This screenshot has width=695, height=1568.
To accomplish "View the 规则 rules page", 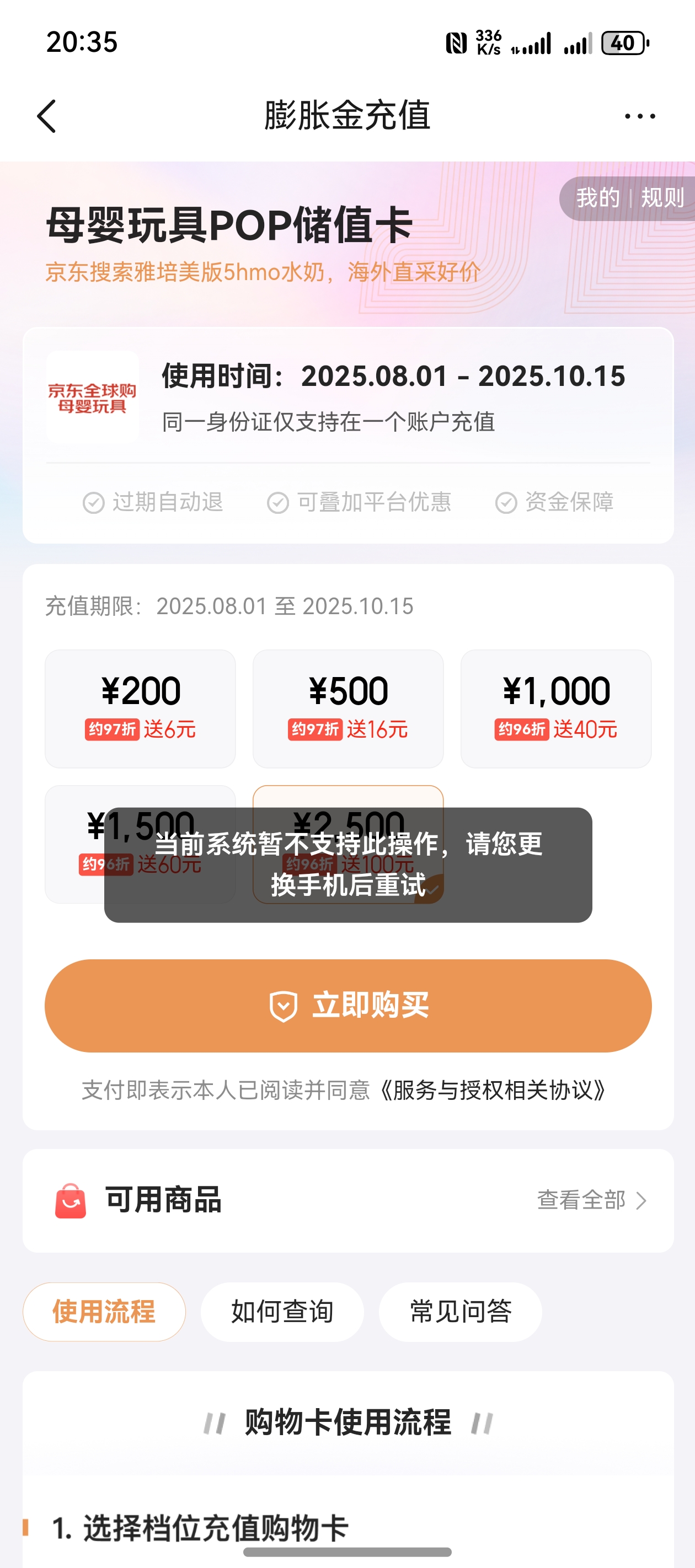I will 662,198.
